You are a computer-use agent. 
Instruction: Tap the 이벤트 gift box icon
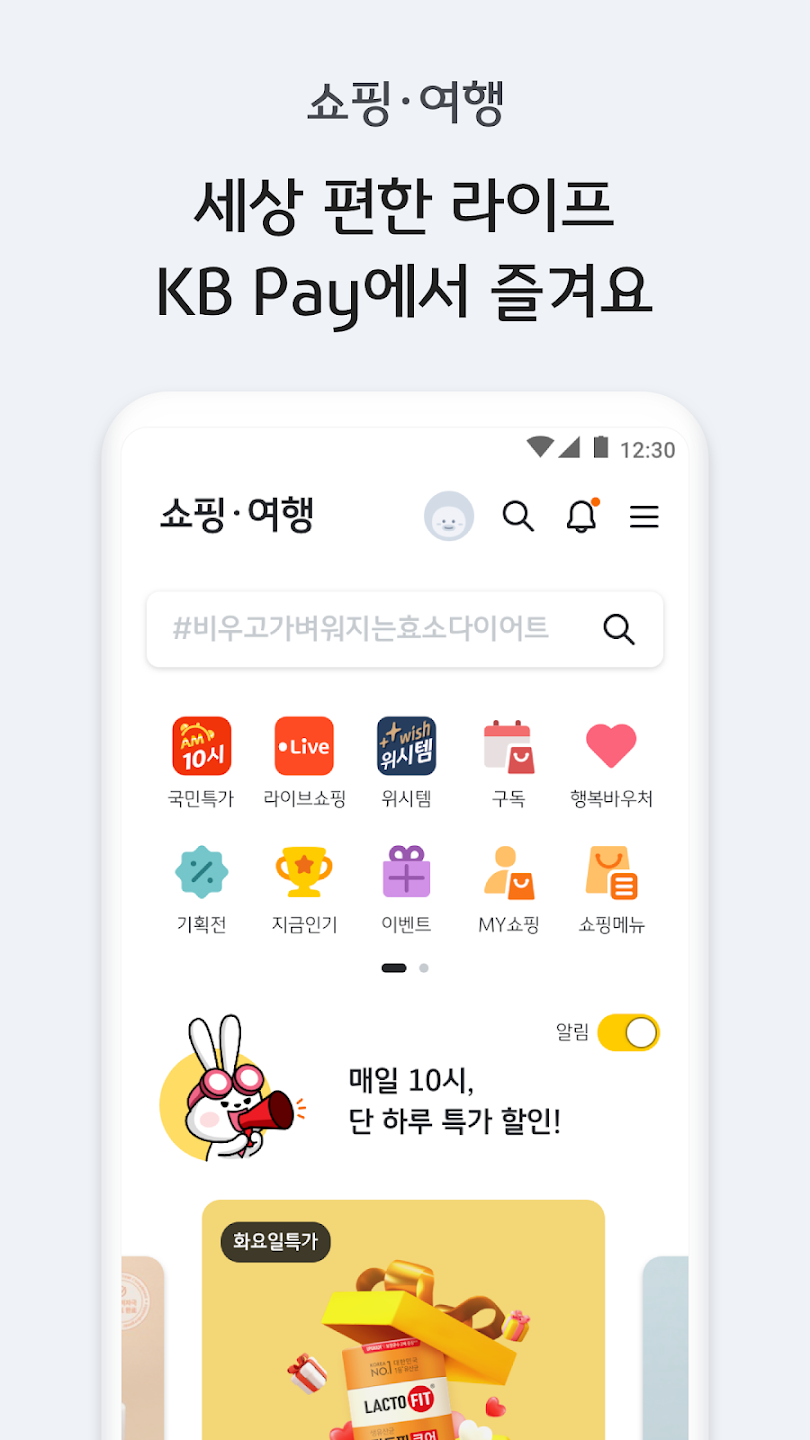406,872
